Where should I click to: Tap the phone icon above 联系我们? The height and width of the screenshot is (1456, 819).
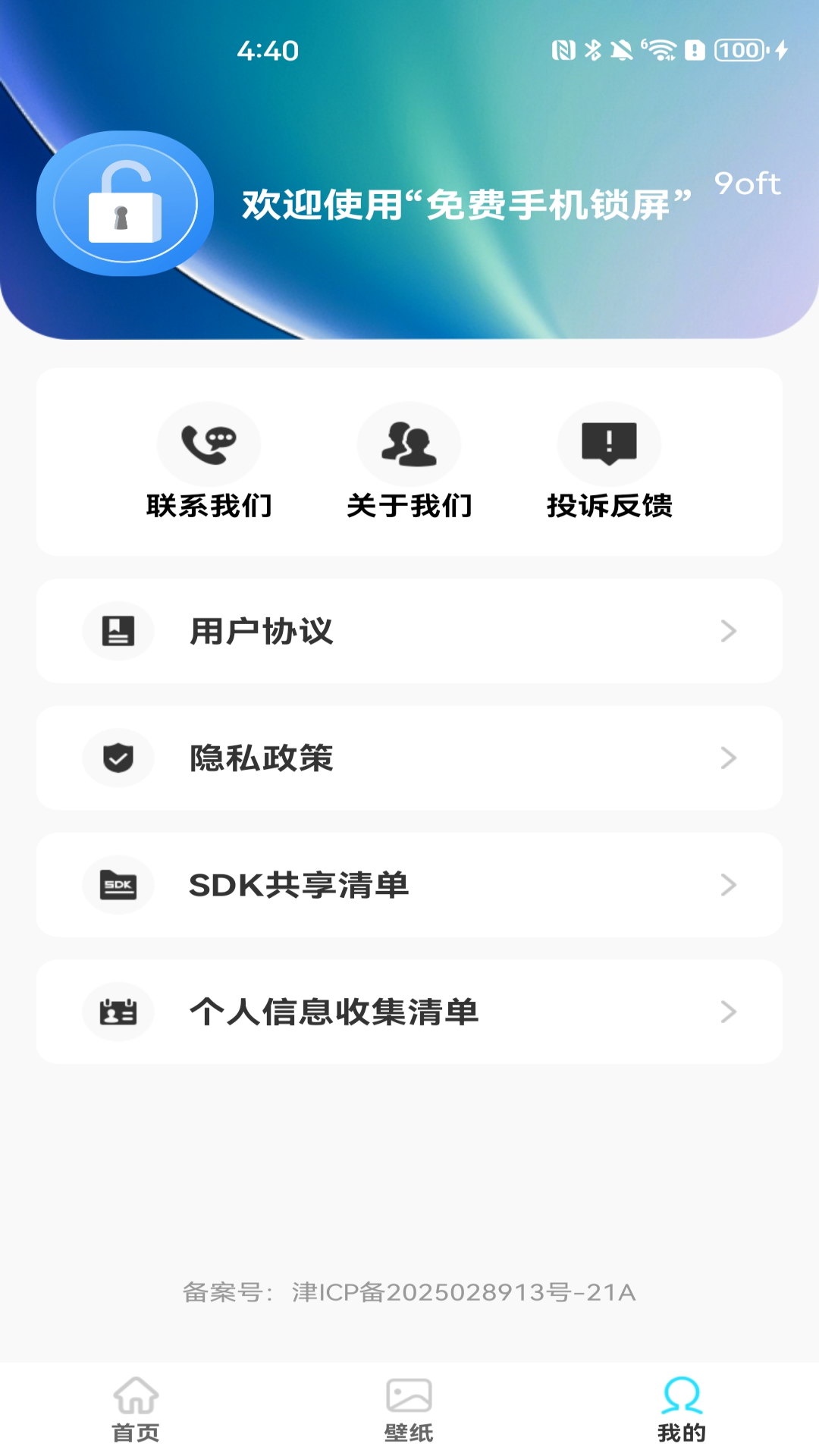(208, 444)
